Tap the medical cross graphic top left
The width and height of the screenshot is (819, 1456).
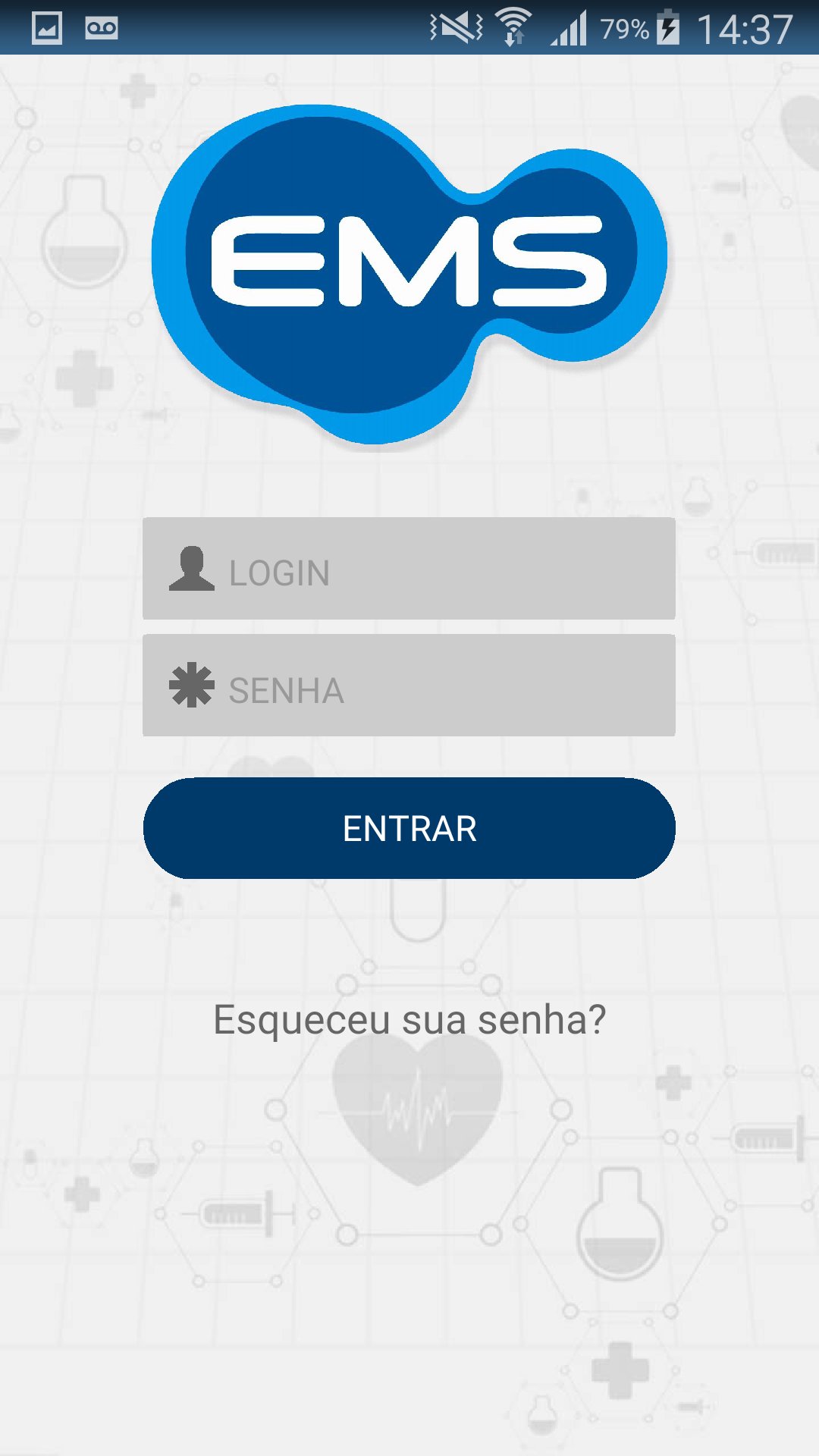(x=138, y=89)
